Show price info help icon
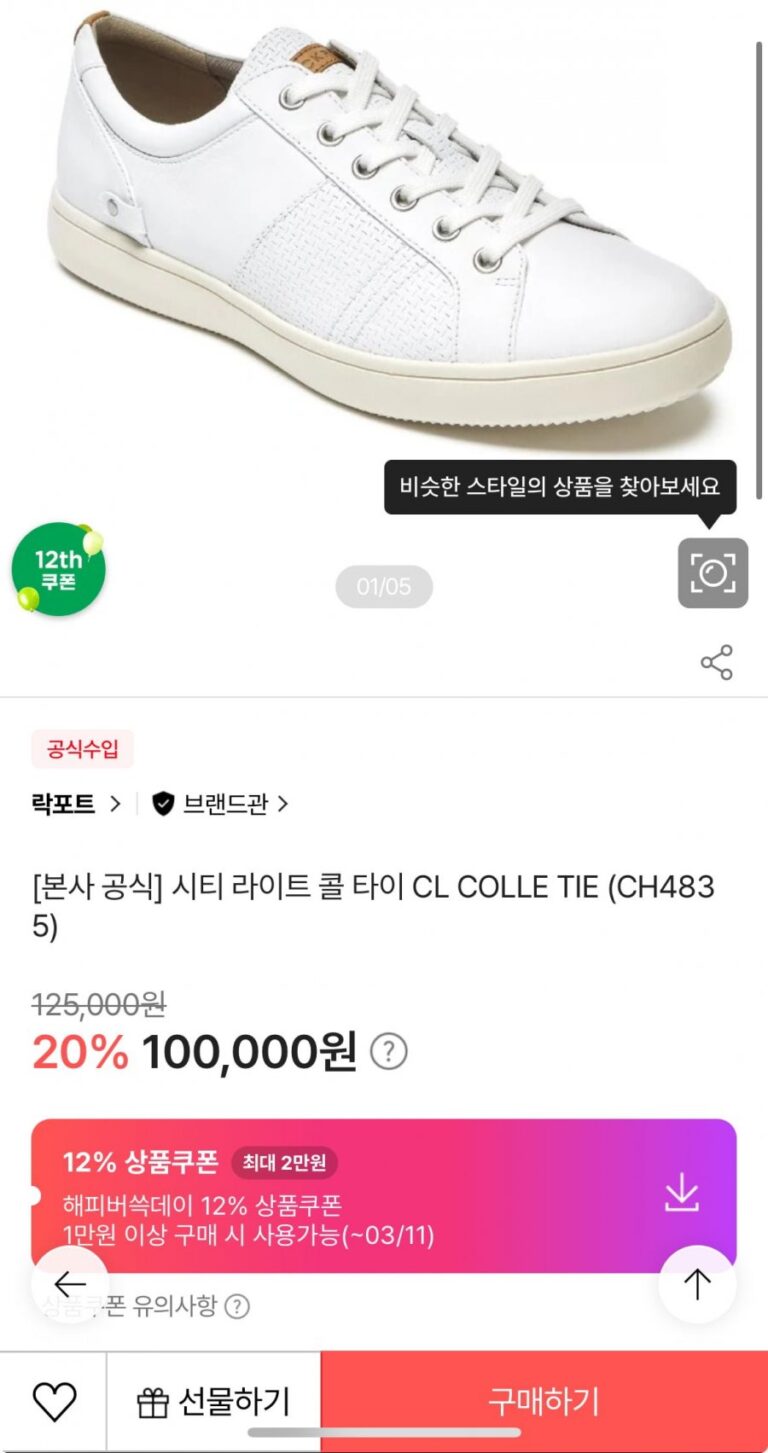Image resolution: width=768 pixels, height=1453 pixels. (x=389, y=1052)
